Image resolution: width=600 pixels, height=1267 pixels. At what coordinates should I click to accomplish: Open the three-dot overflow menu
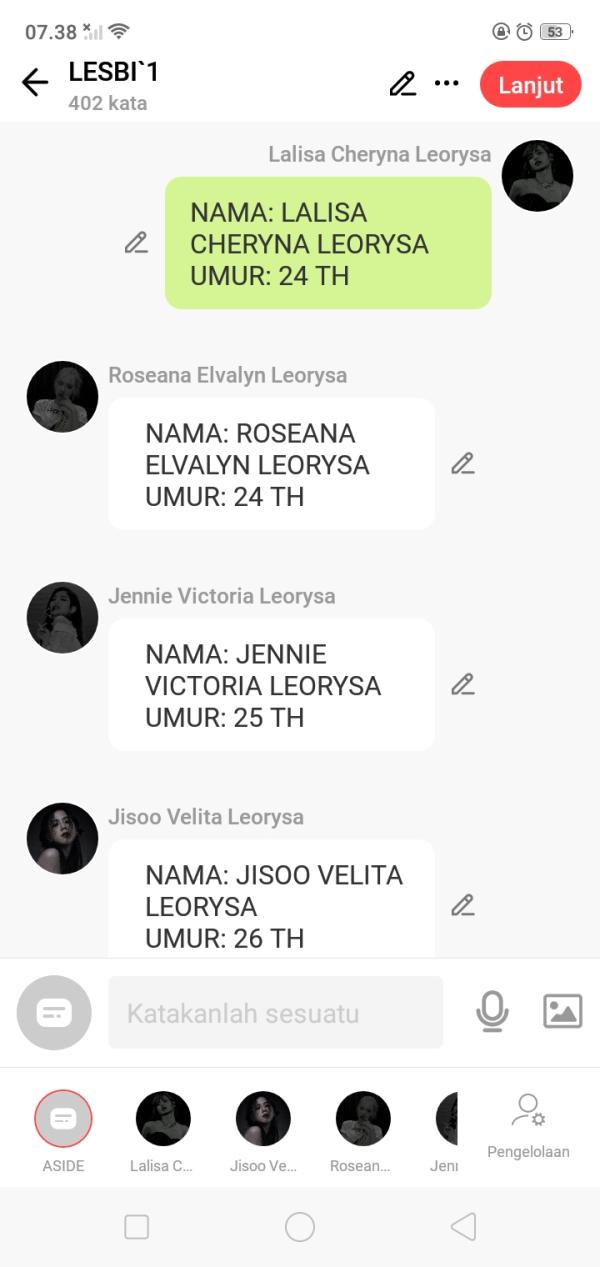pyautogui.click(x=447, y=84)
